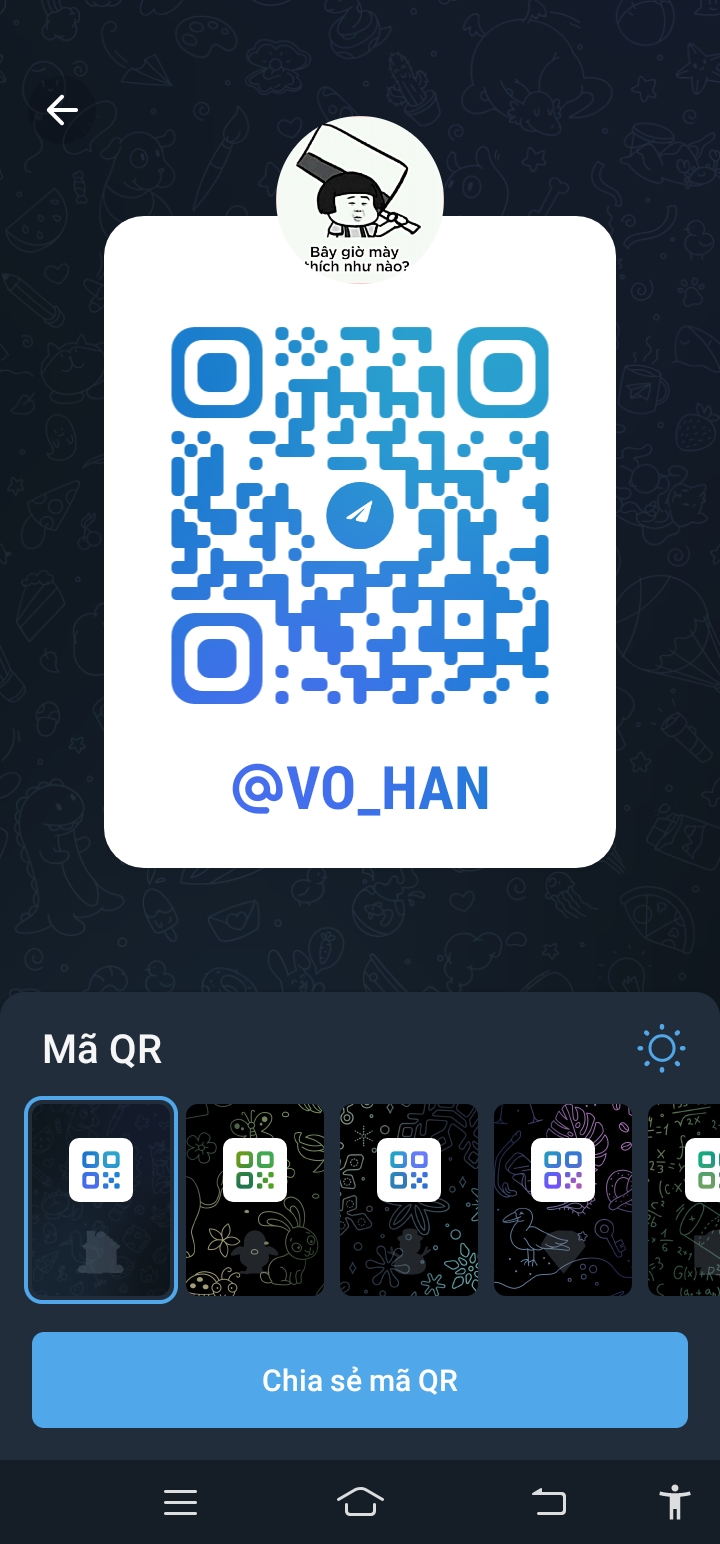Tap the system back button
The height and width of the screenshot is (1544, 720).
tap(548, 1502)
